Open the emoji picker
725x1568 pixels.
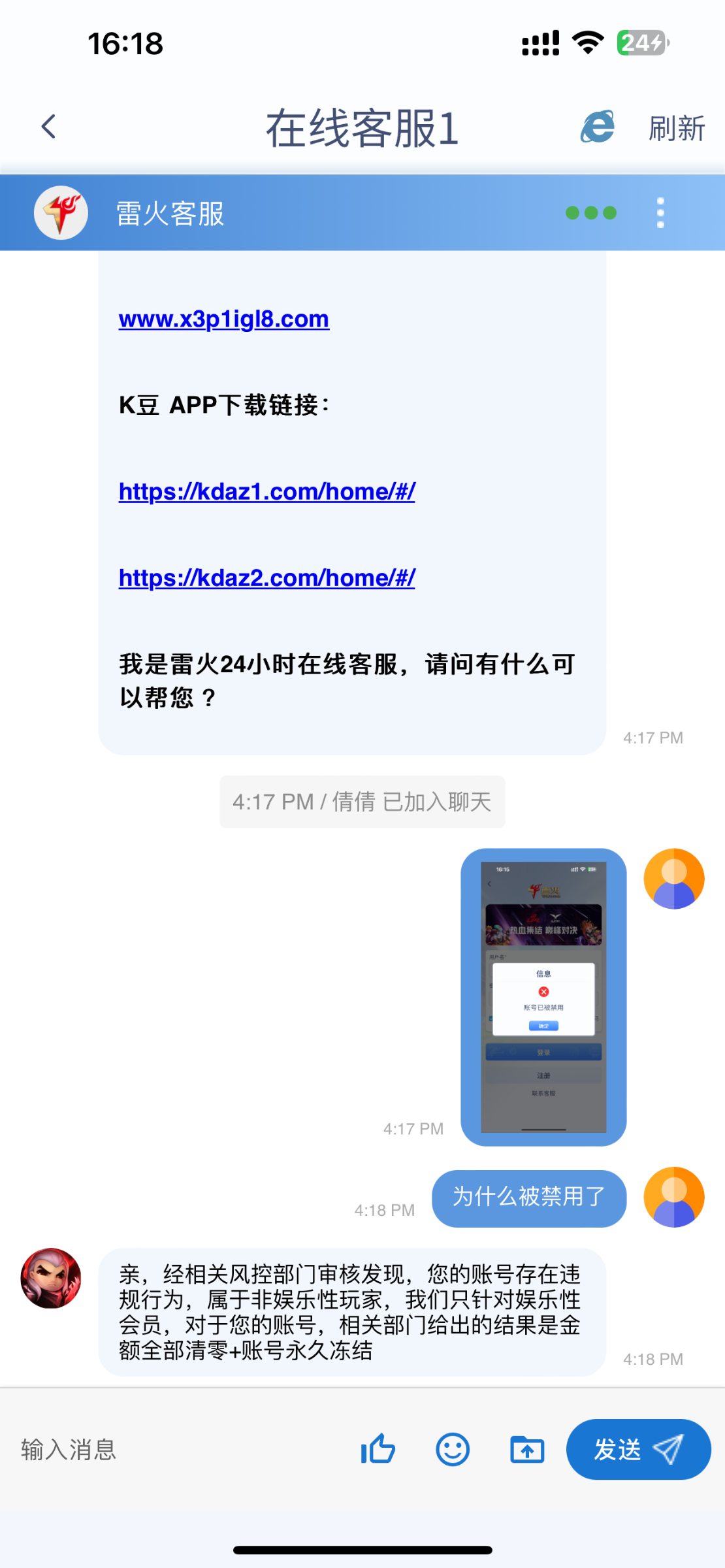(453, 1449)
